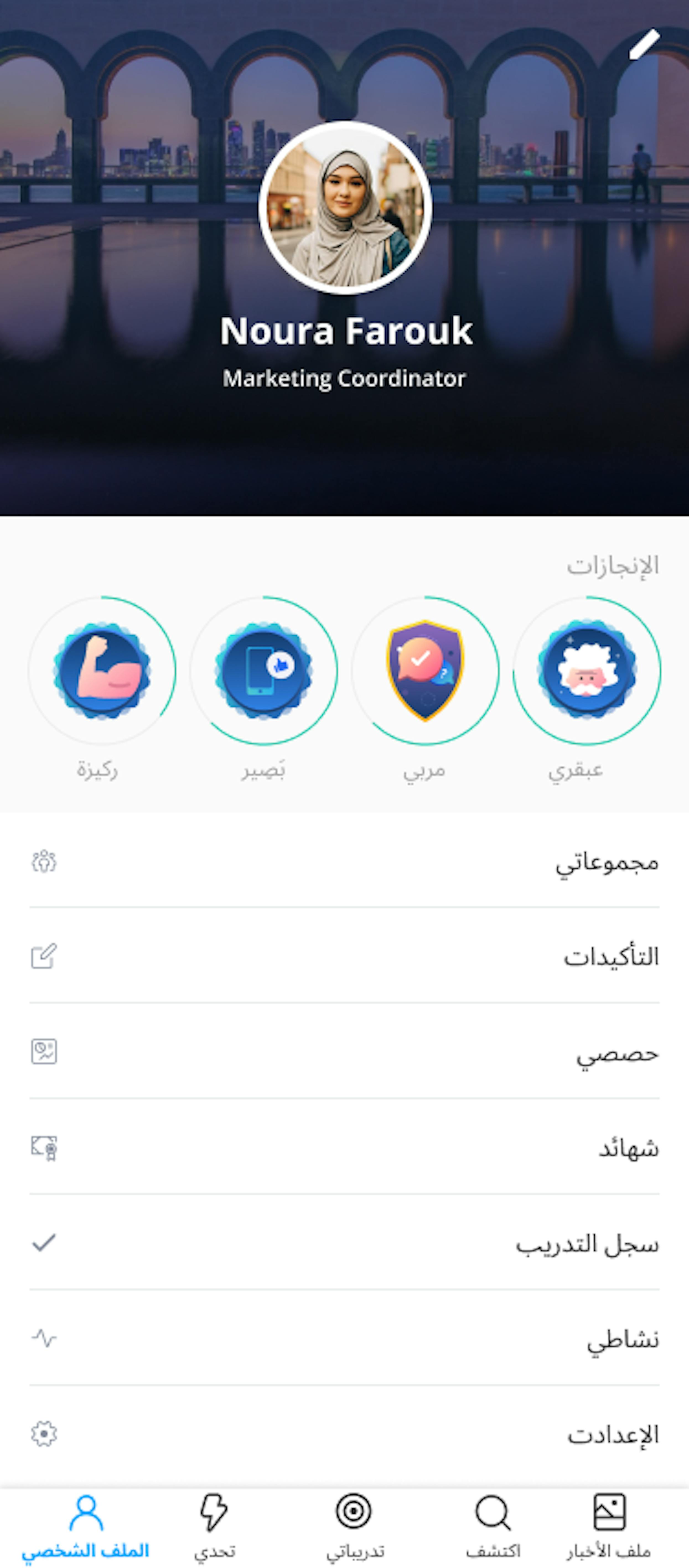Open the ركيزة achievement badge
This screenshot has width=689, height=1568.
(102, 670)
